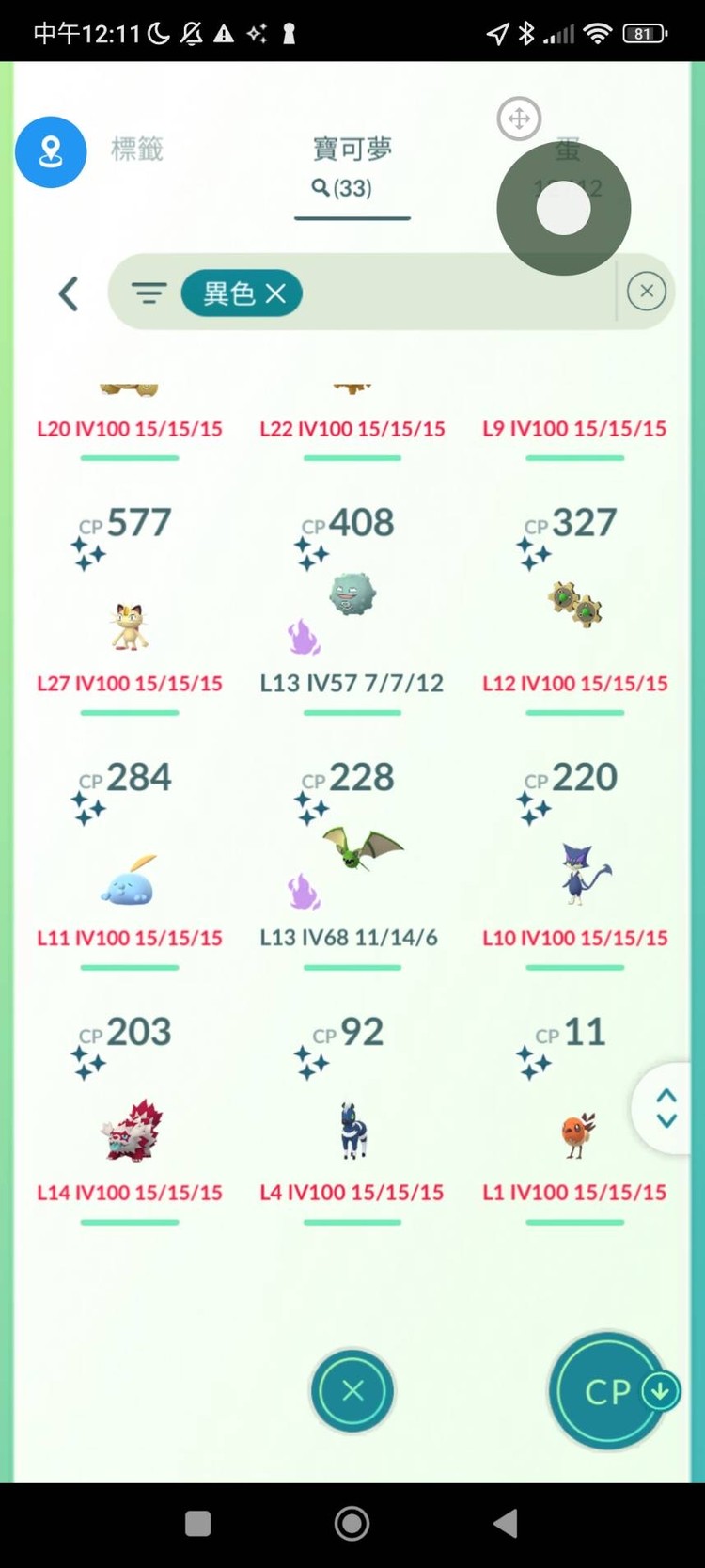The image size is (705, 1568).
Task: View the CP 92 Blitzle
Action: pos(352,1130)
